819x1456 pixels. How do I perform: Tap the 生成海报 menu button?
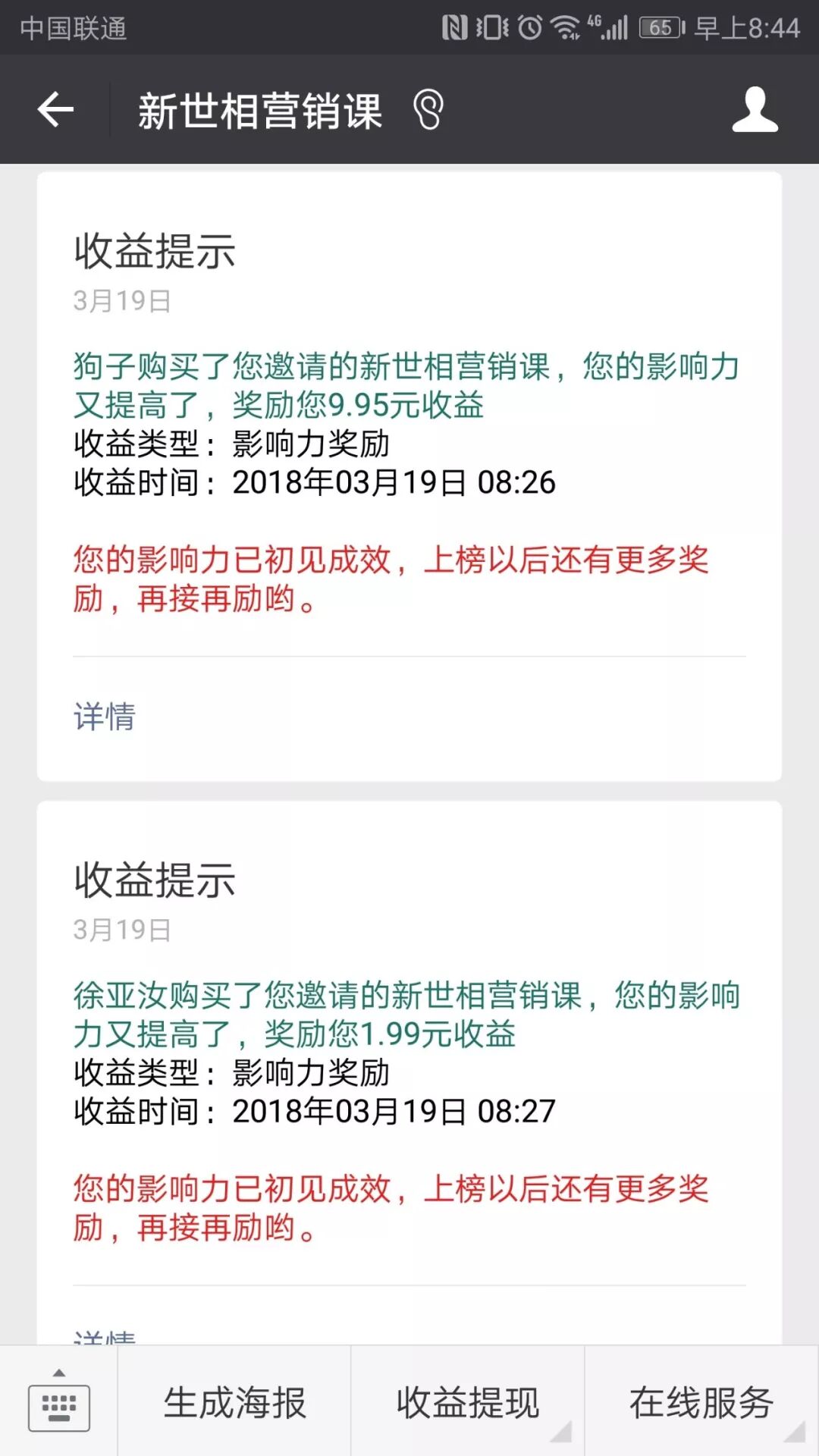coord(234,1402)
